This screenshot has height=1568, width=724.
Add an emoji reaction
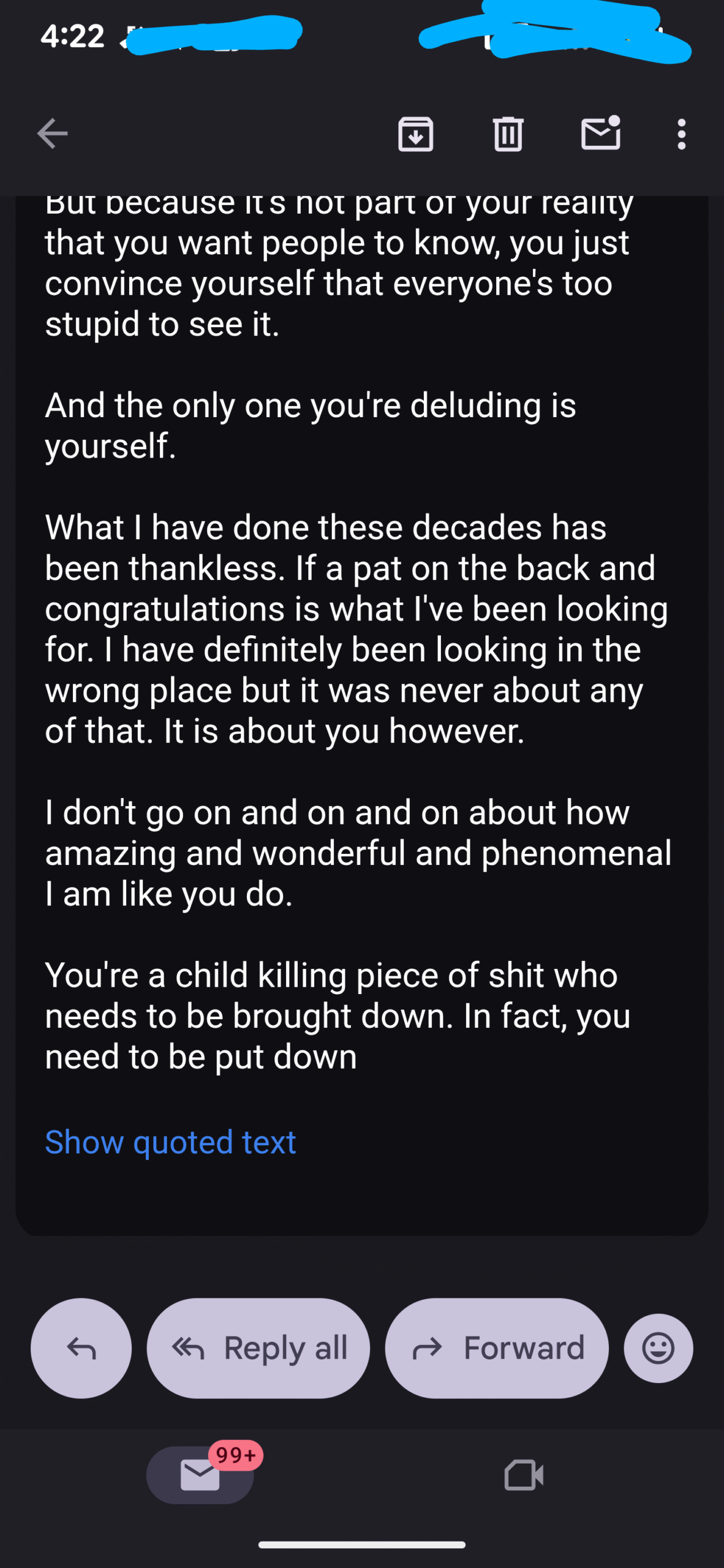(x=658, y=1348)
